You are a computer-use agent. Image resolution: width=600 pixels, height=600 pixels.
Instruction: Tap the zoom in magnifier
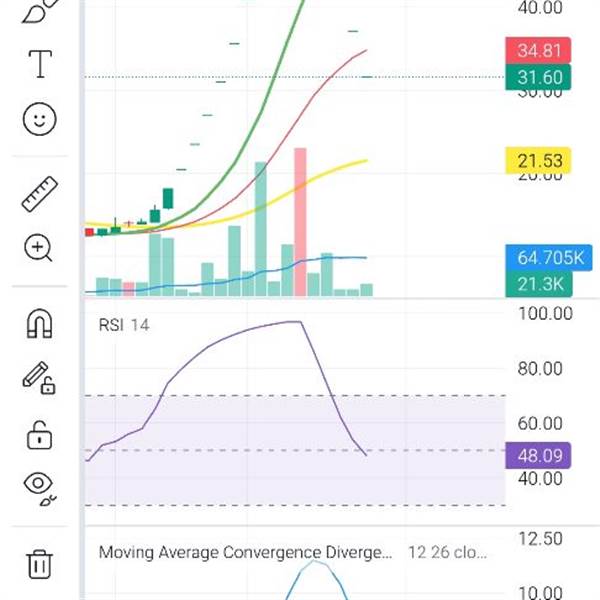tap(39, 247)
